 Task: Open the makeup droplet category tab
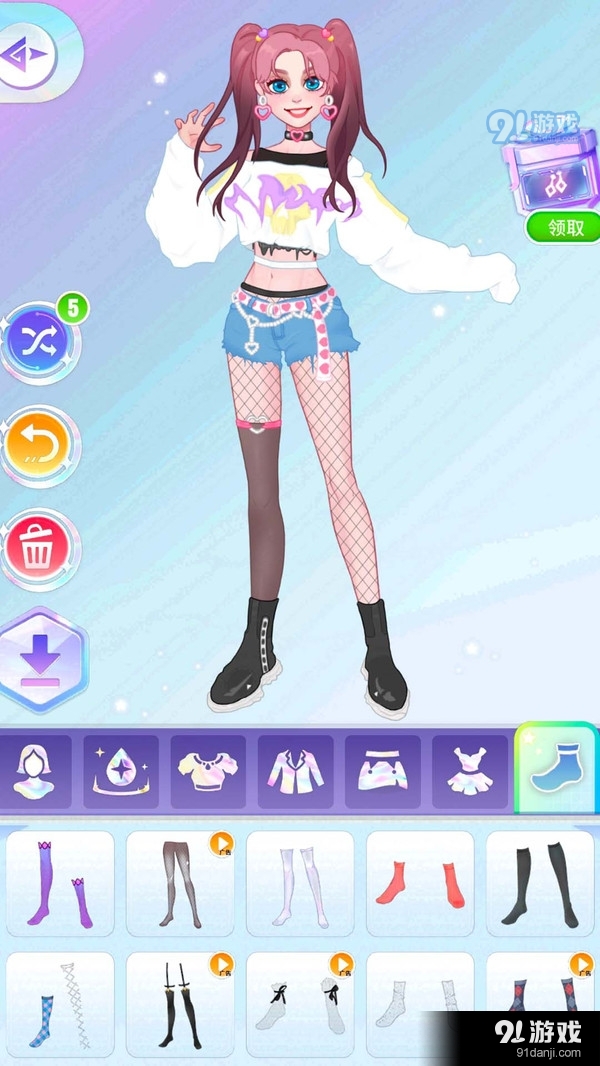tap(121, 771)
